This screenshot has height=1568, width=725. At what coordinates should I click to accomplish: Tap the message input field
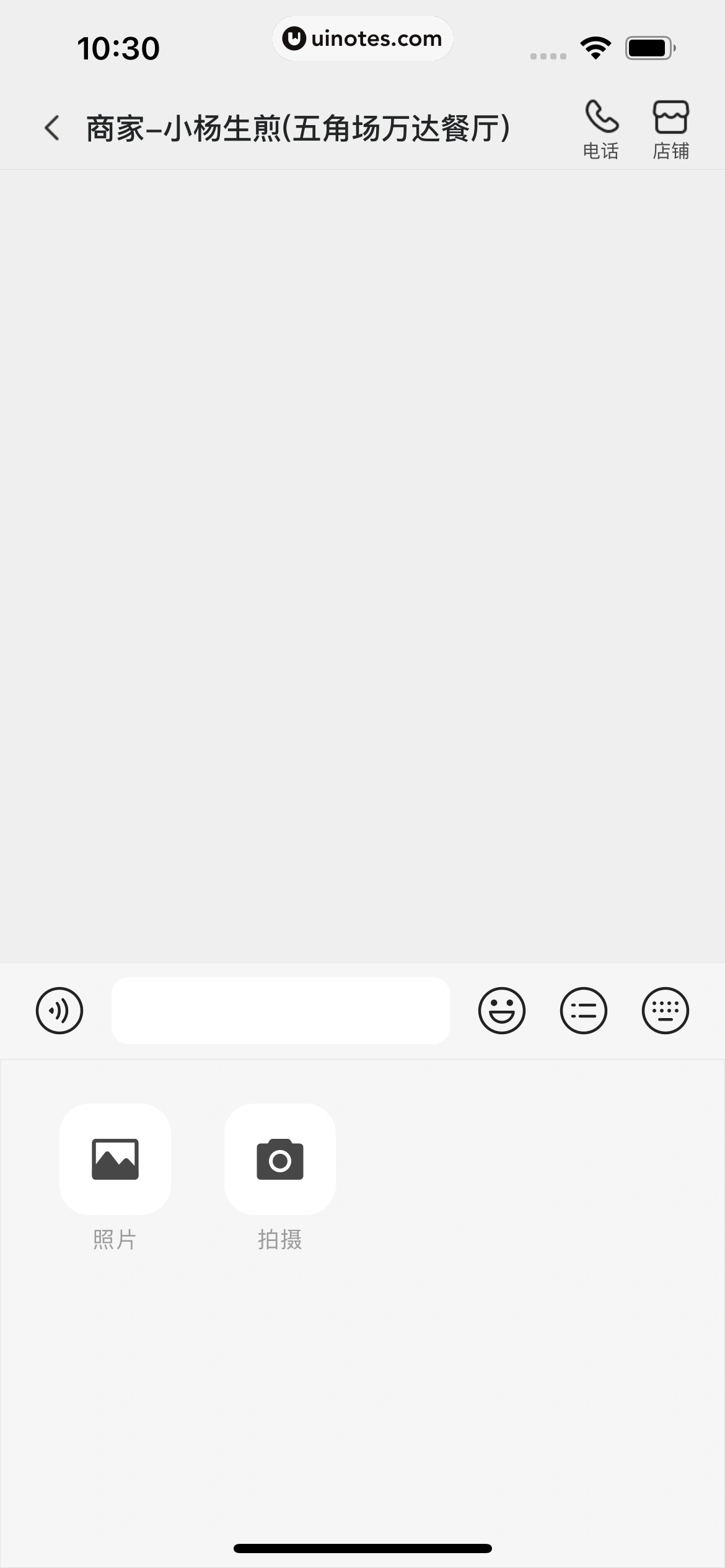pos(280,1010)
